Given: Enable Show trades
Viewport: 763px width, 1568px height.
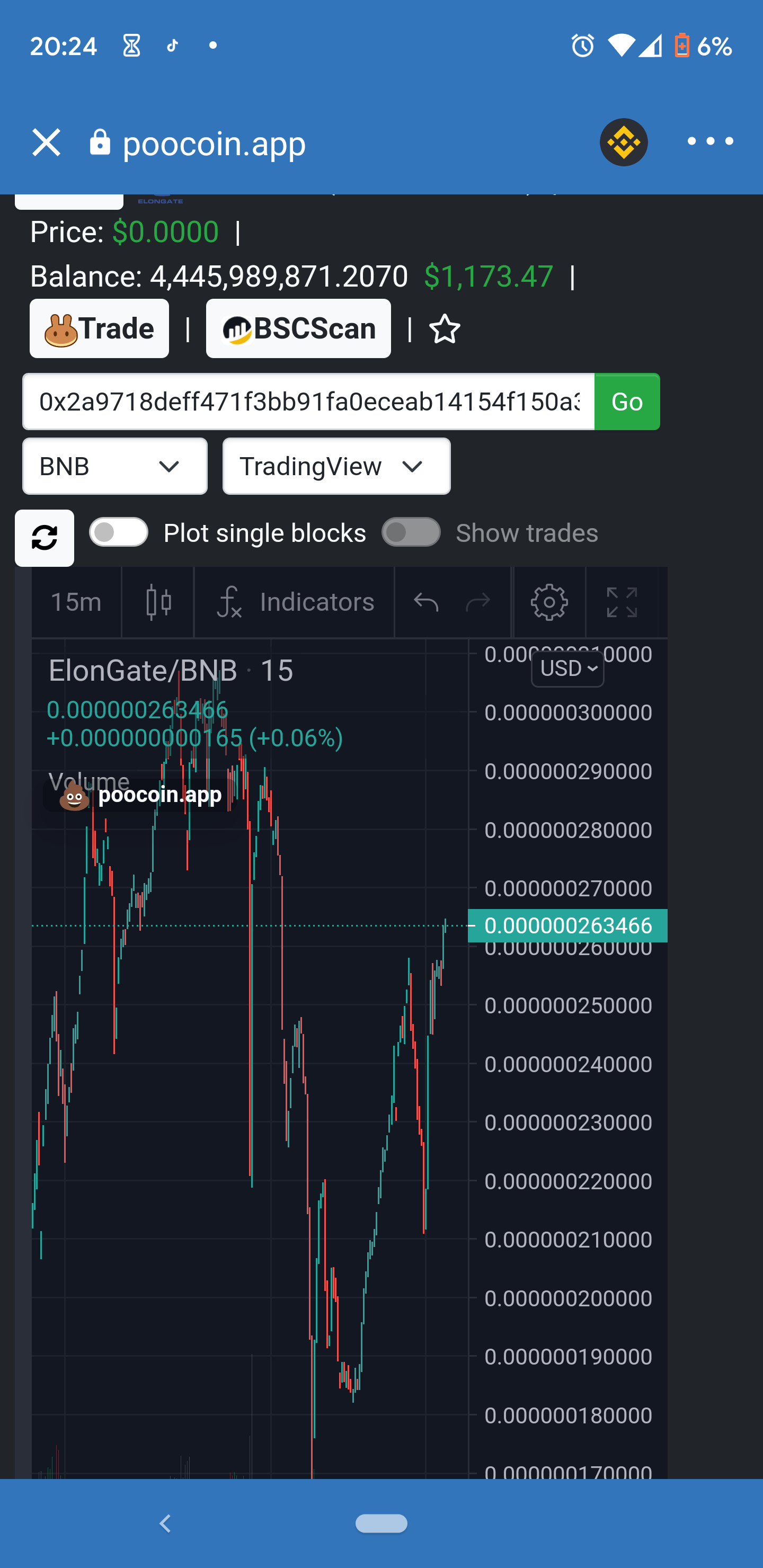Looking at the screenshot, I should 412,532.
